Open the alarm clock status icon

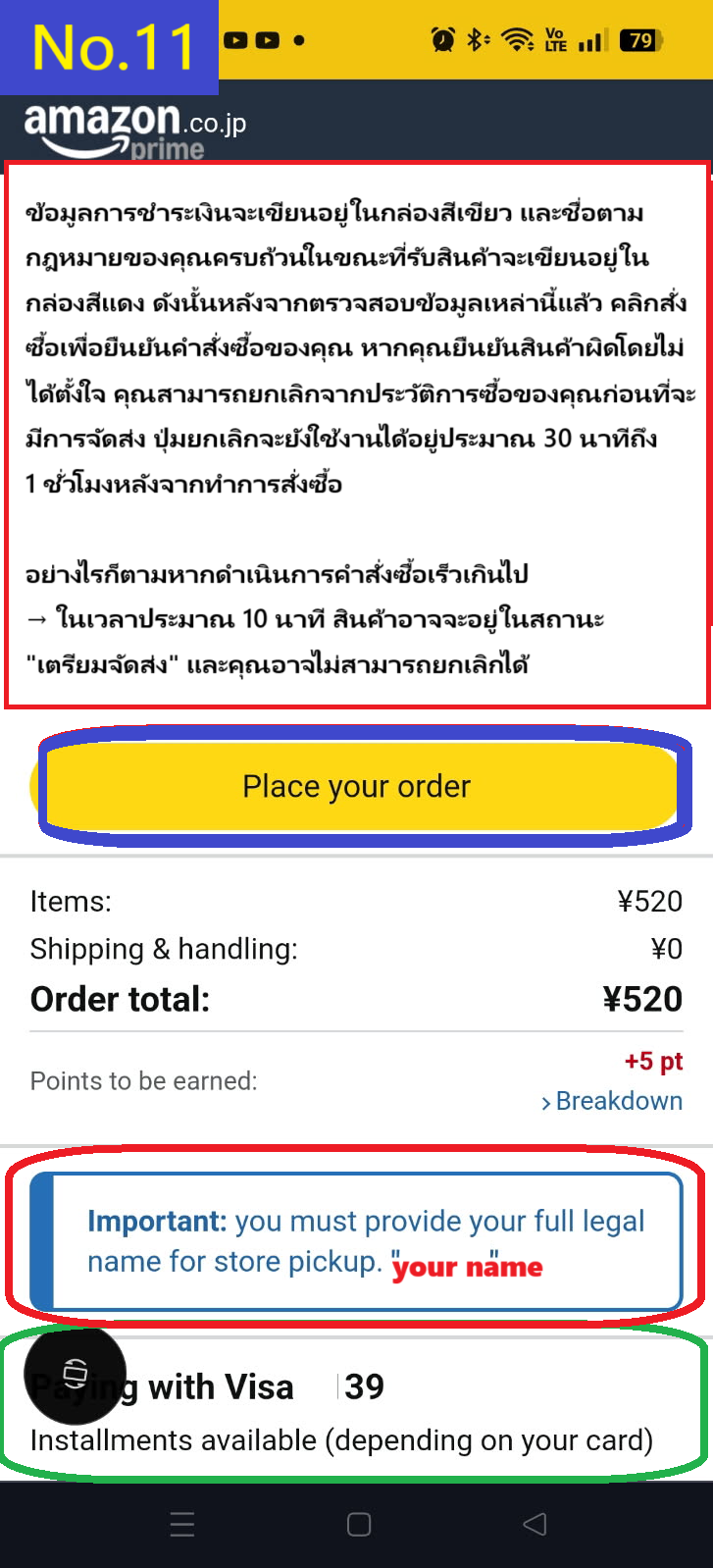pos(443,40)
